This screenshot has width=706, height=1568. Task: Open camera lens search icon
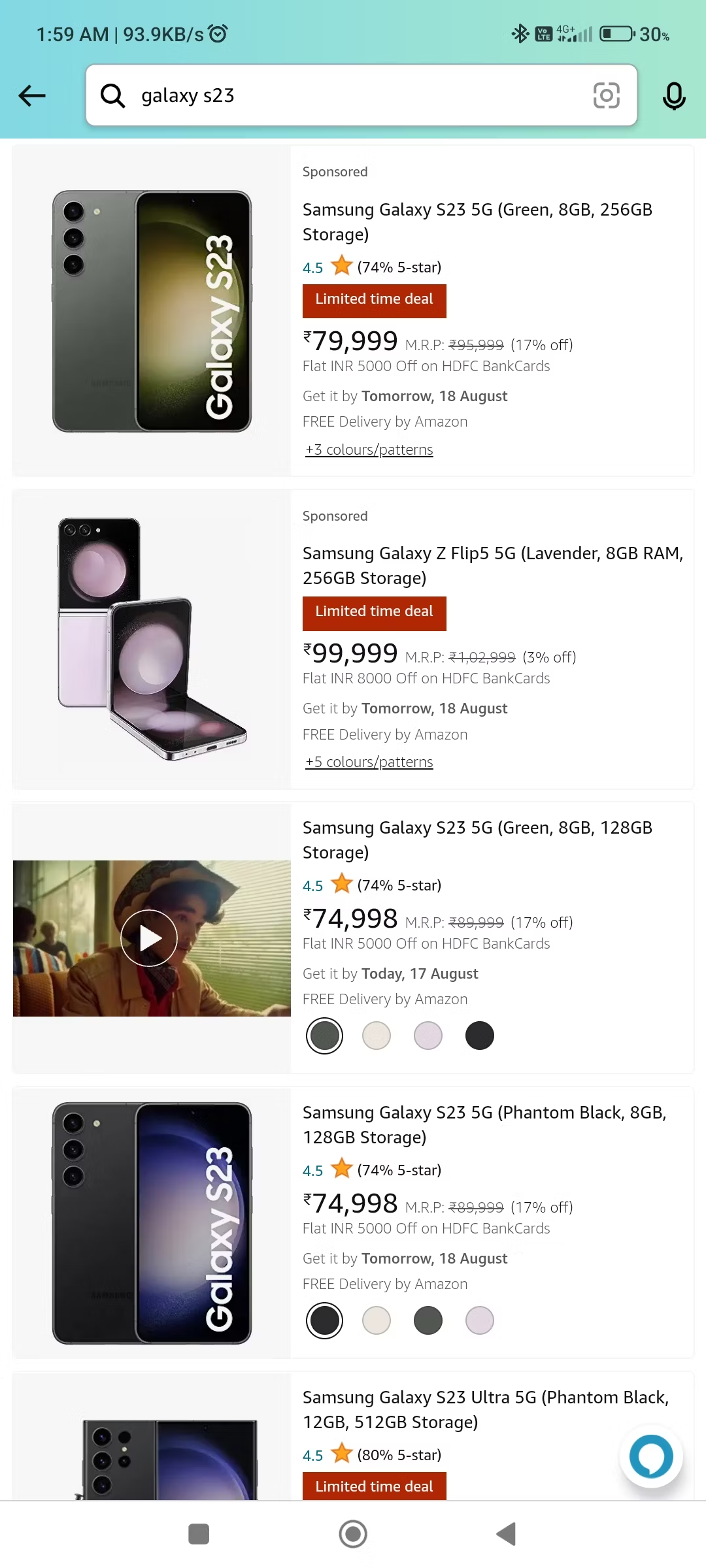pos(606,95)
